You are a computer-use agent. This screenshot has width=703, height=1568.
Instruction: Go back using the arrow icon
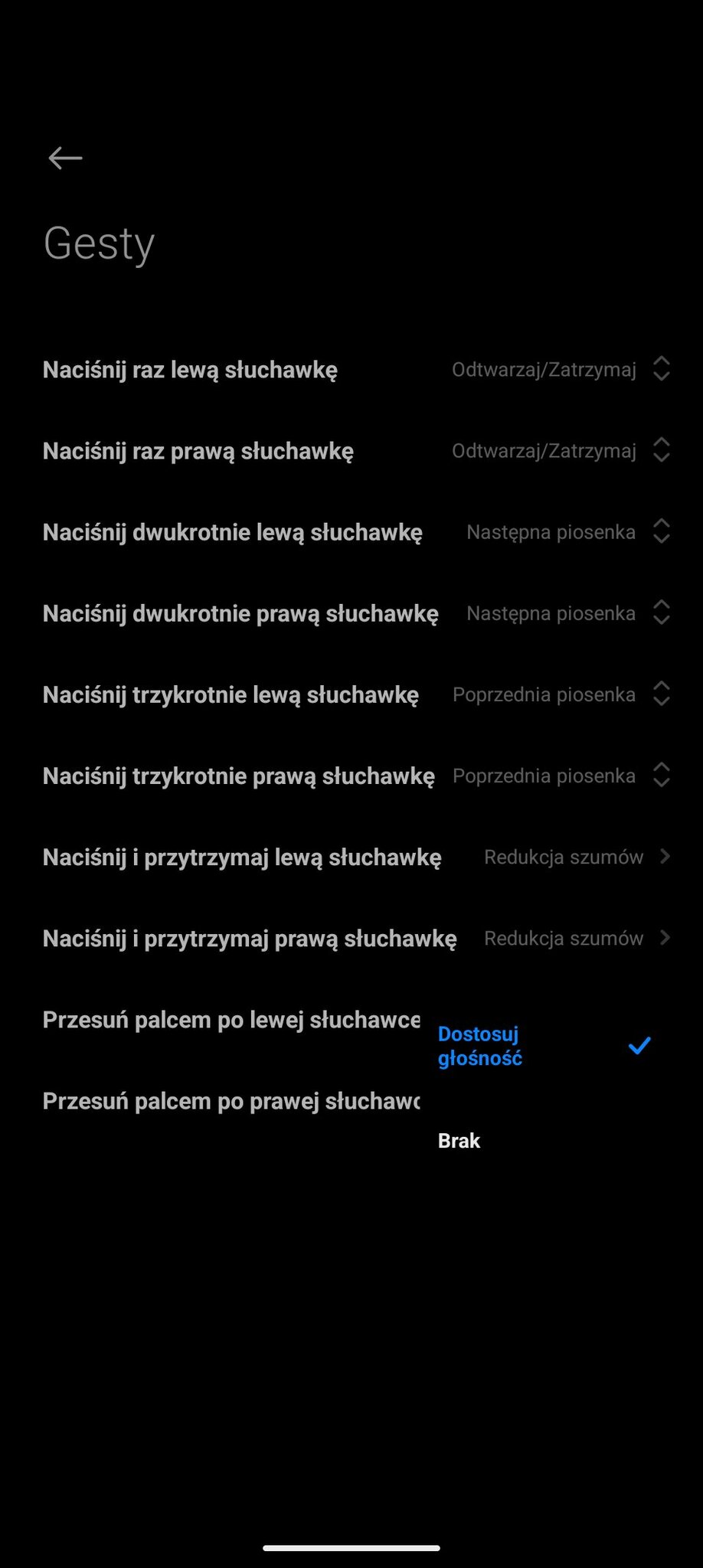click(65, 158)
